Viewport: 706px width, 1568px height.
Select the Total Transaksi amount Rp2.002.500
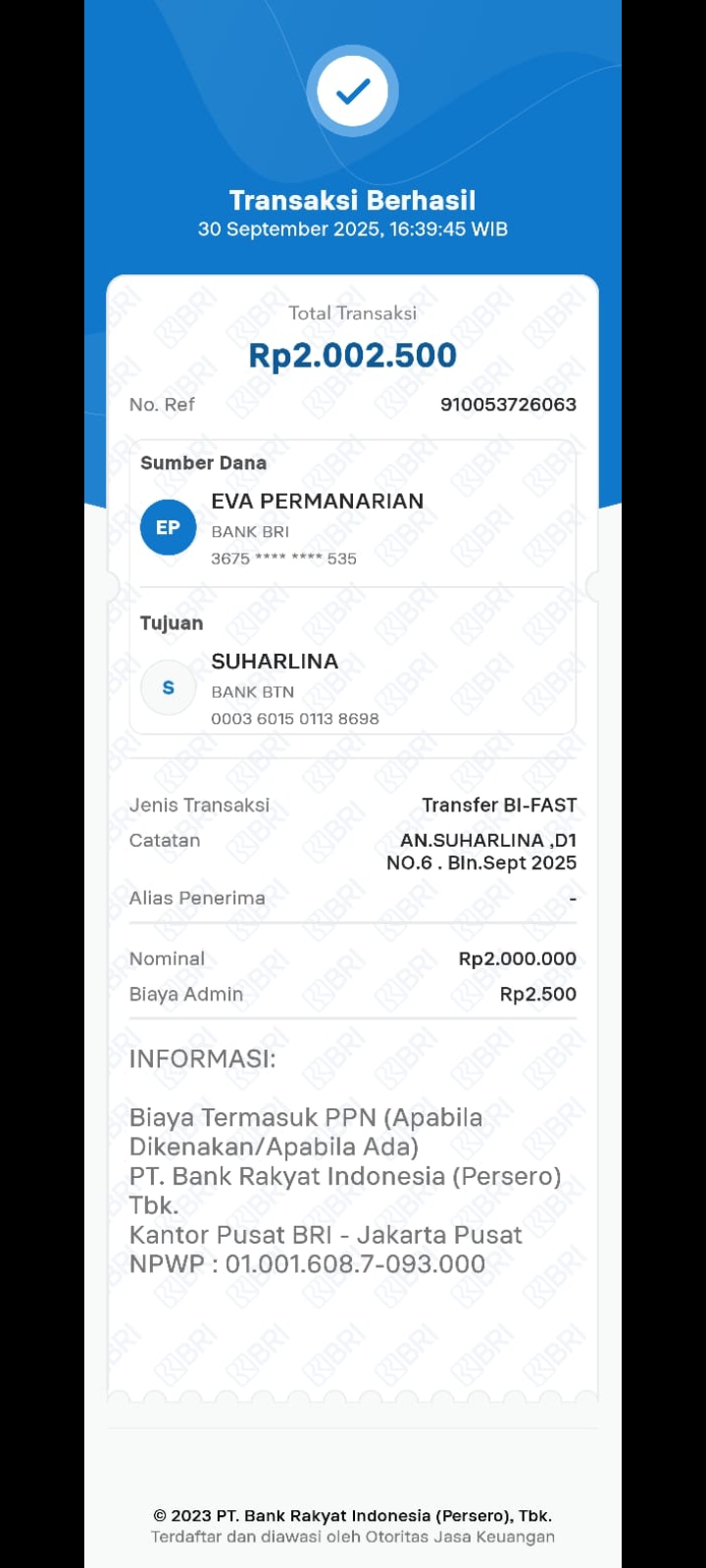tap(352, 356)
